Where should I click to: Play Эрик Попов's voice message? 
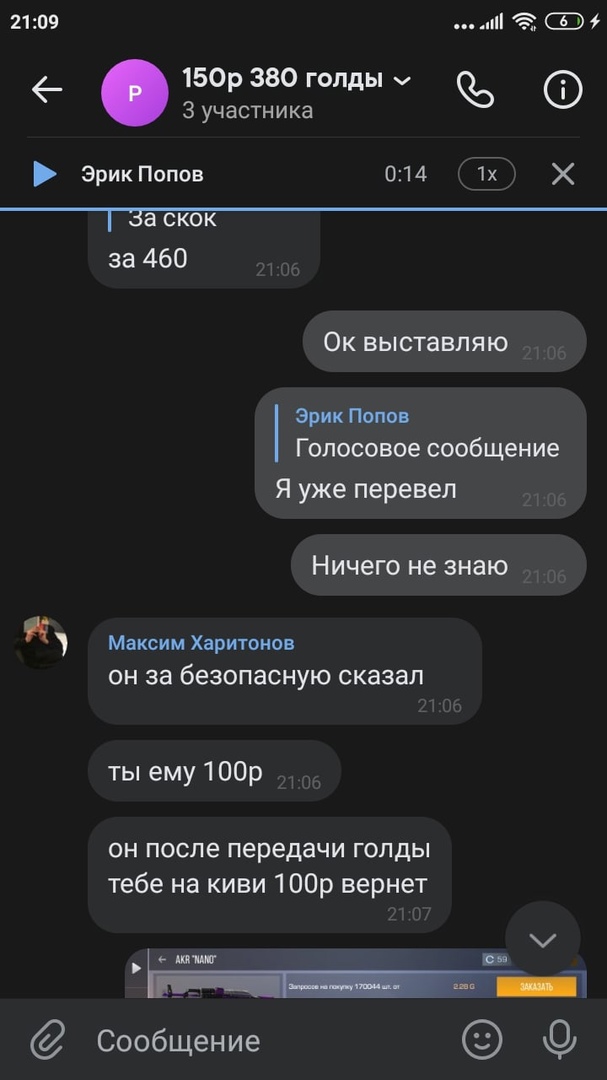click(x=45, y=174)
